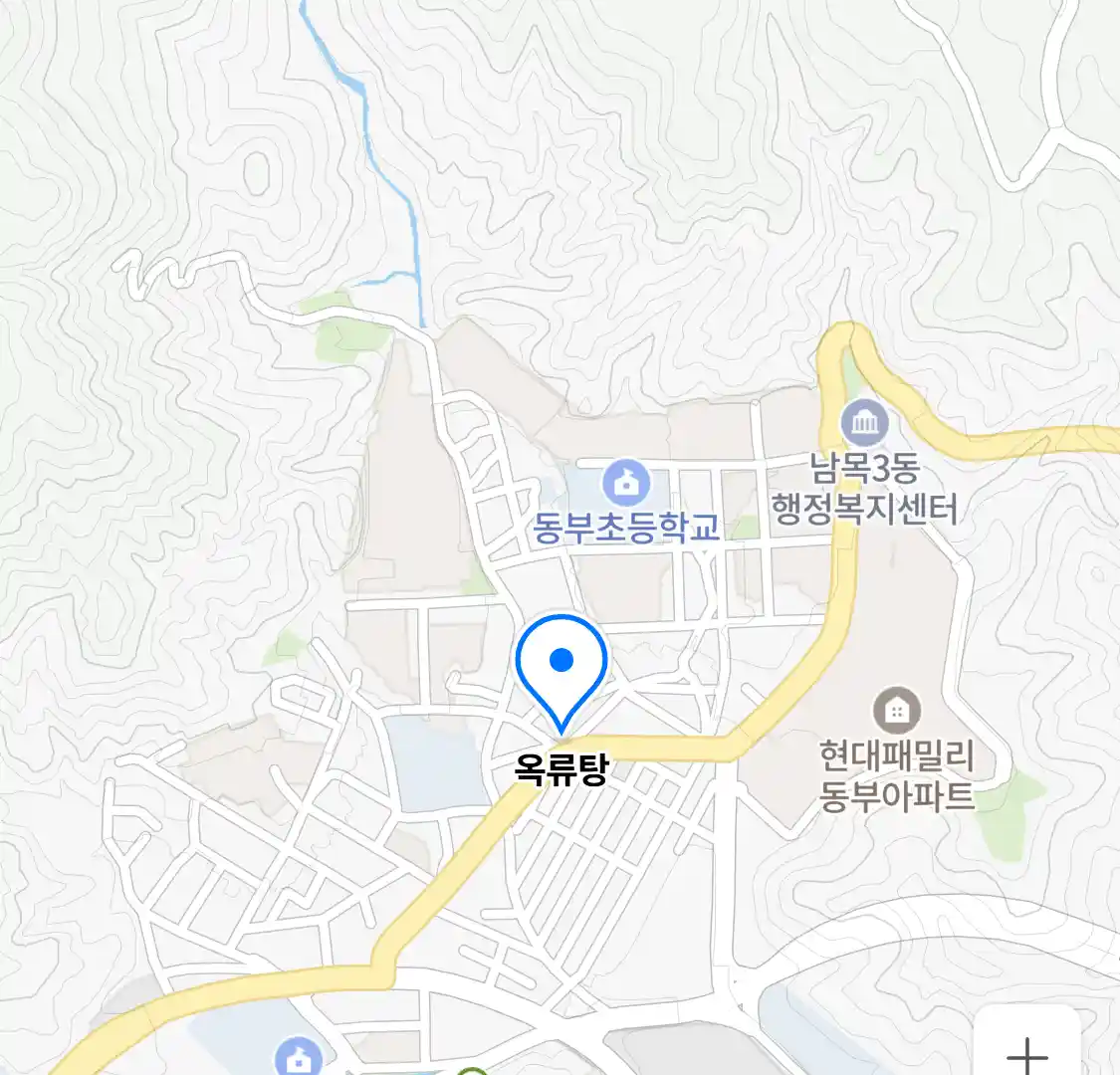Screen dimensions: 1120x1075
Task: Open the 현대패밀리 동부아파트 marker
Action: click(896, 711)
